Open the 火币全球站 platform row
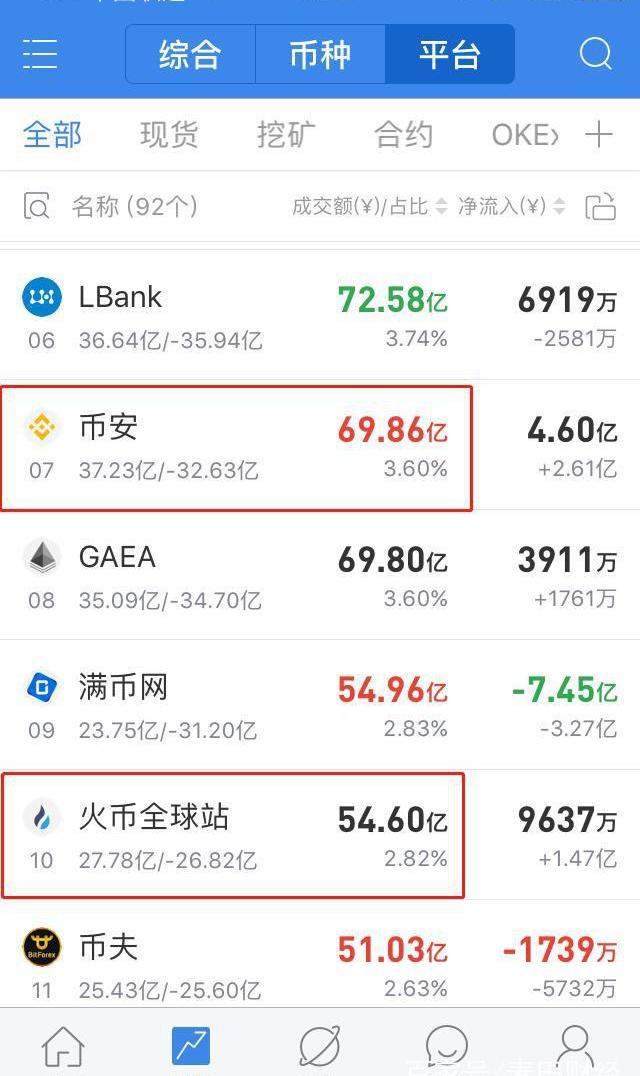The image size is (640, 1076). pos(320,834)
